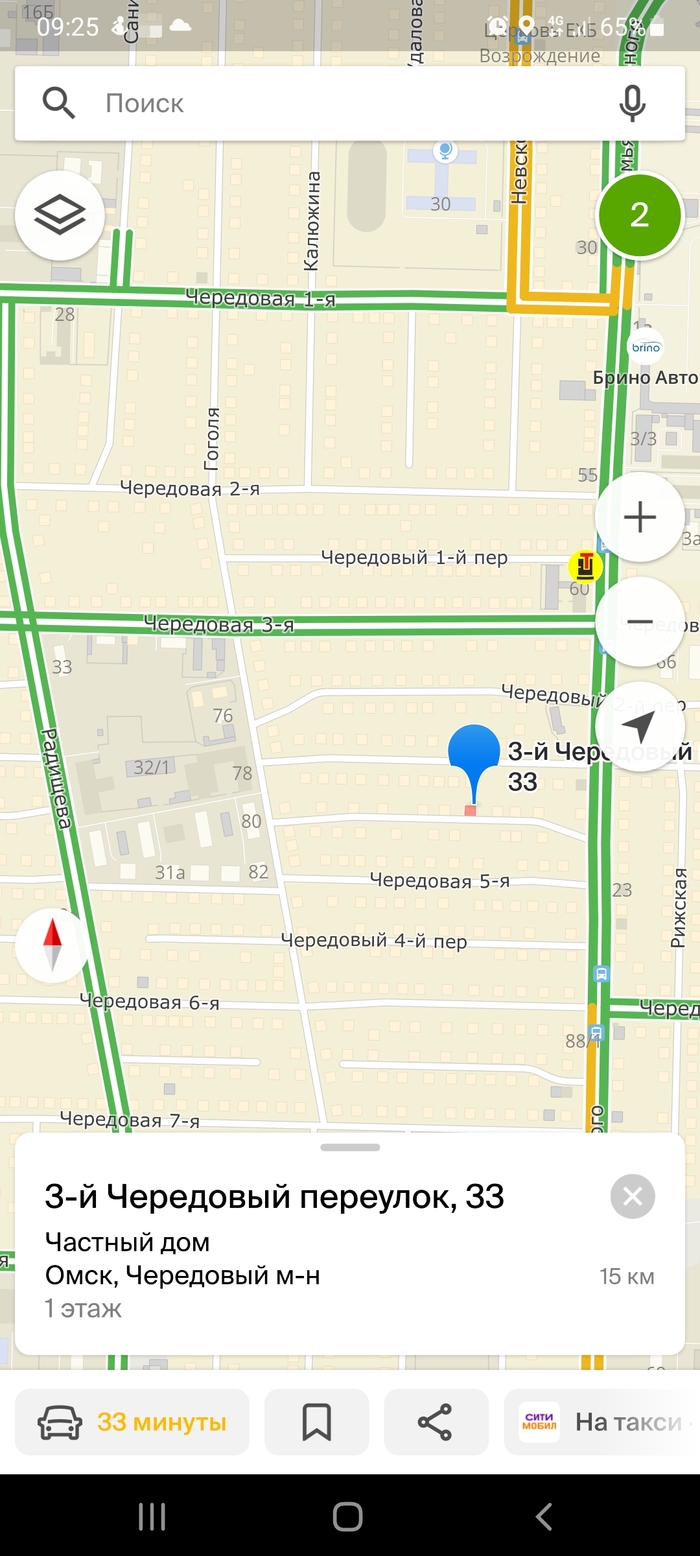Start voice search with the microphone
This screenshot has width=700, height=1556.
[x=632, y=103]
